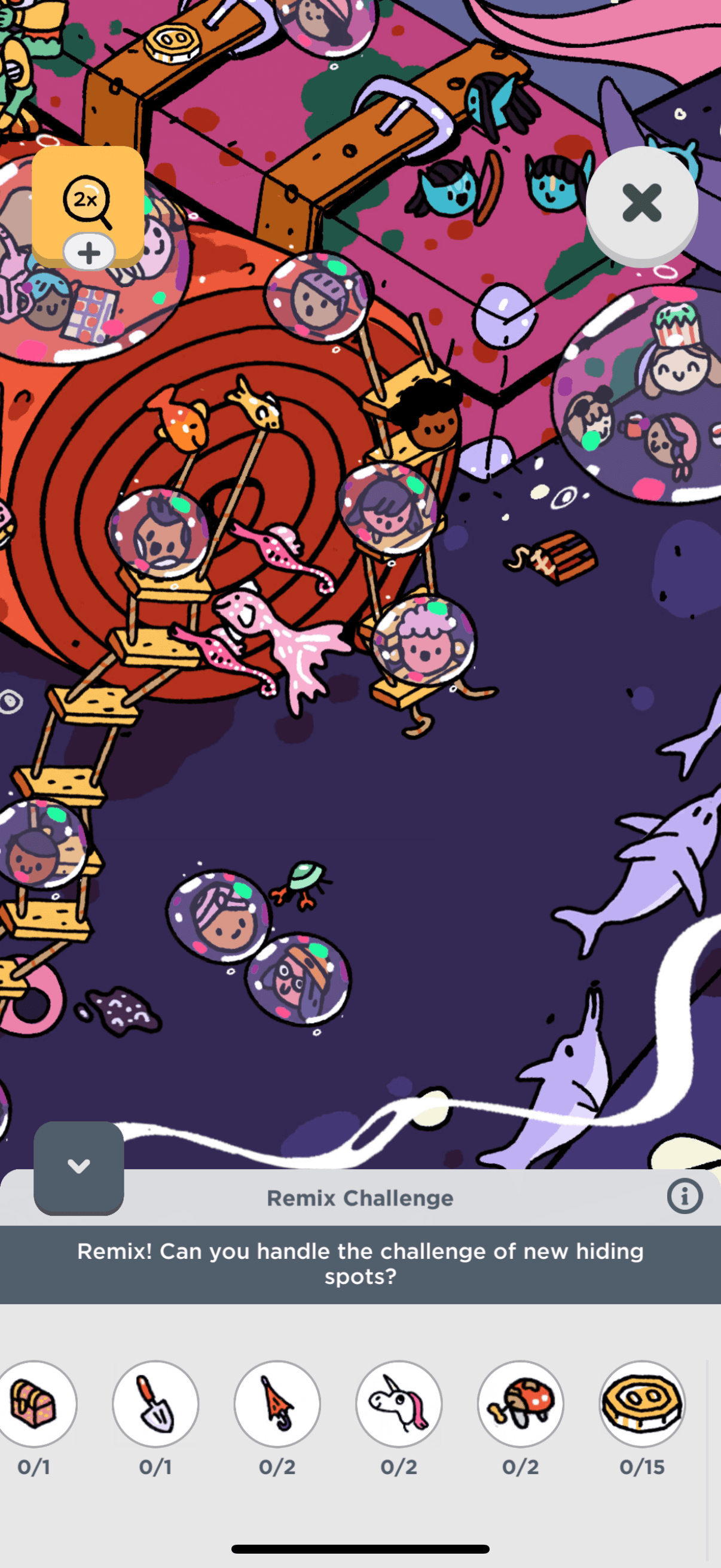The width and height of the screenshot is (721, 1568).
Task: Collapse the item panel with down chevron
Action: pyautogui.click(x=78, y=1166)
